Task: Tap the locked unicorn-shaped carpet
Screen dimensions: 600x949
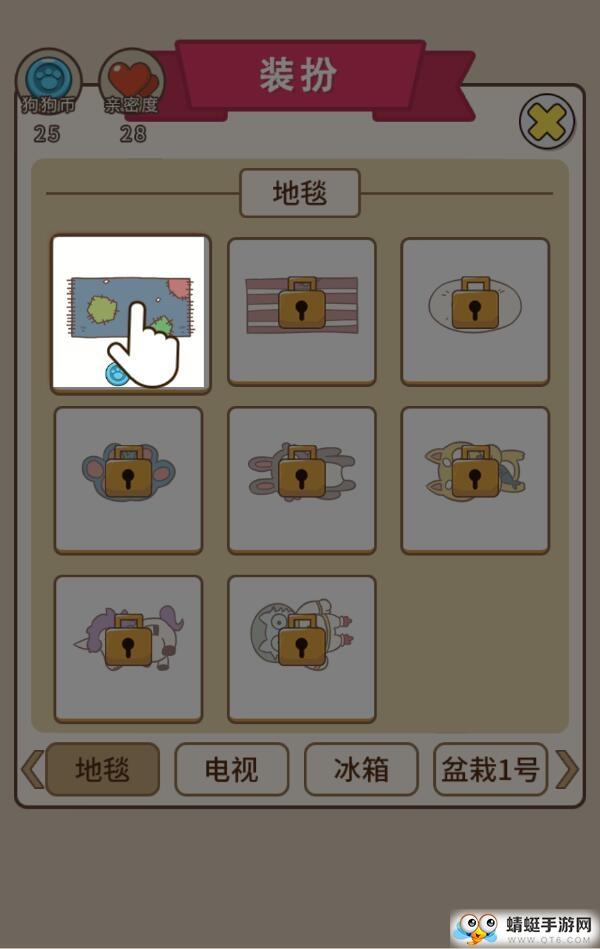Action: click(x=128, y=648)
